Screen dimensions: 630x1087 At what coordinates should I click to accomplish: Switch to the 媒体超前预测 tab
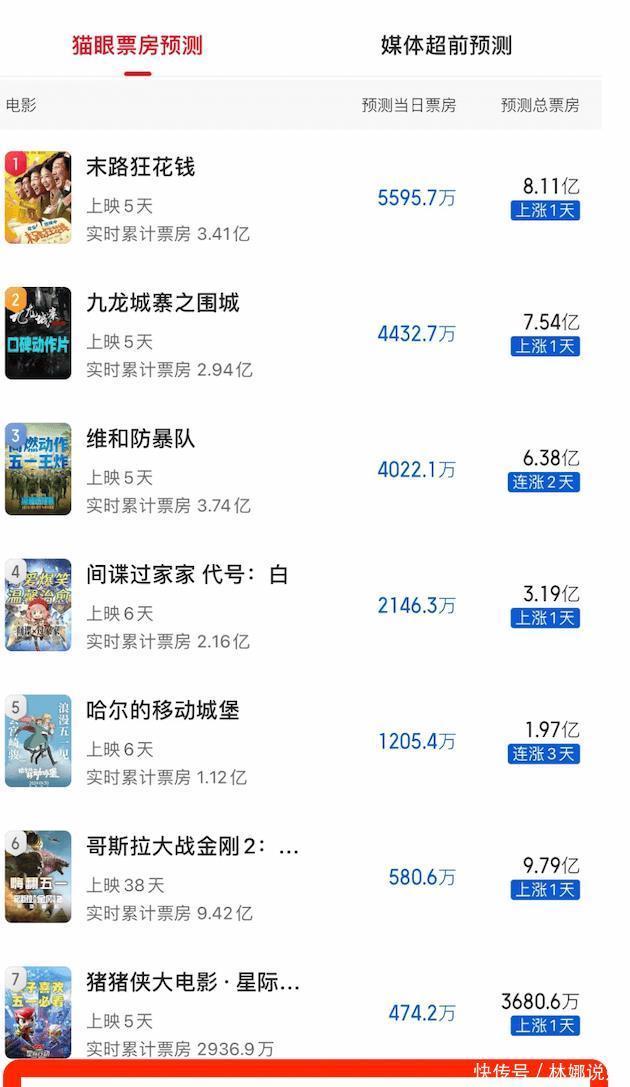(x=446, y=45)
